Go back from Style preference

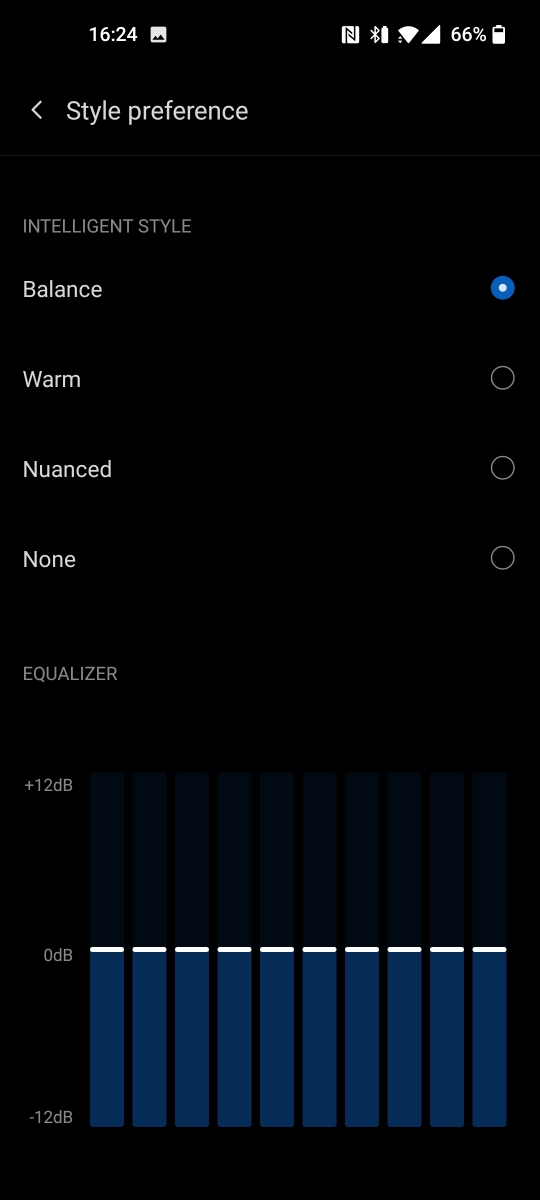(x=37, y=110)
